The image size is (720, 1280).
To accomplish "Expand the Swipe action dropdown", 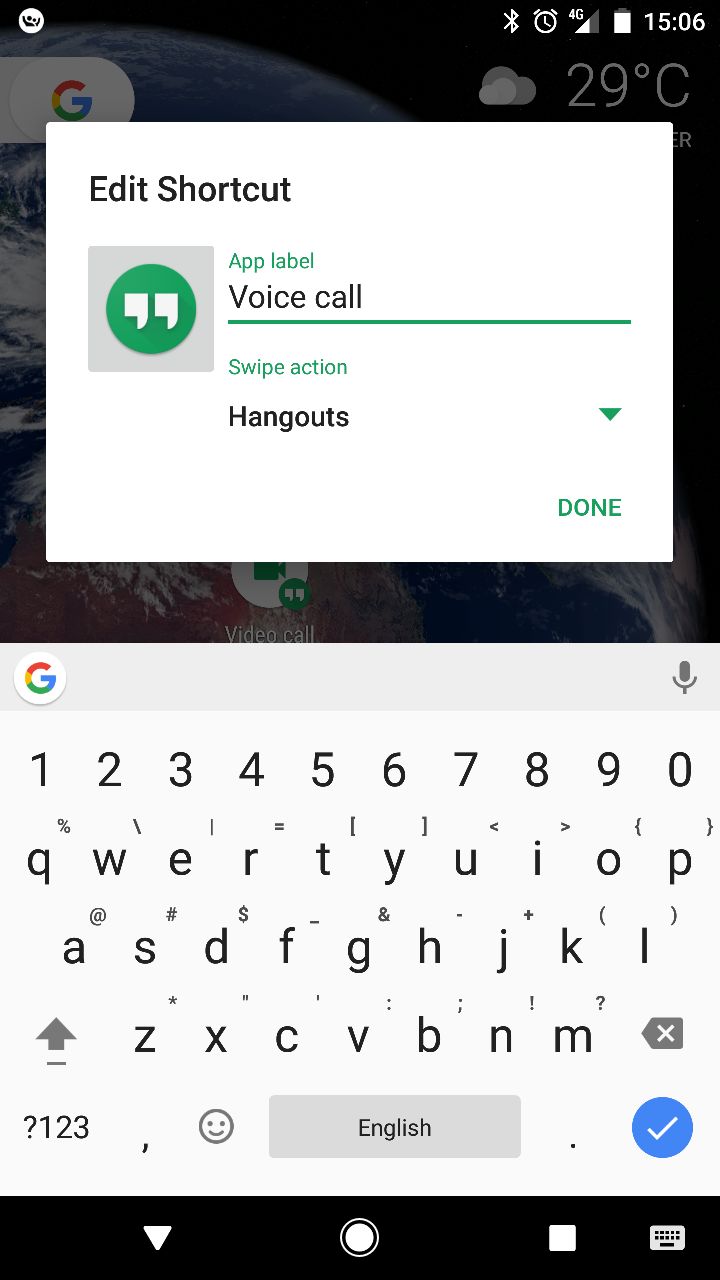I will pyautogui.click(x=429, y=416).
